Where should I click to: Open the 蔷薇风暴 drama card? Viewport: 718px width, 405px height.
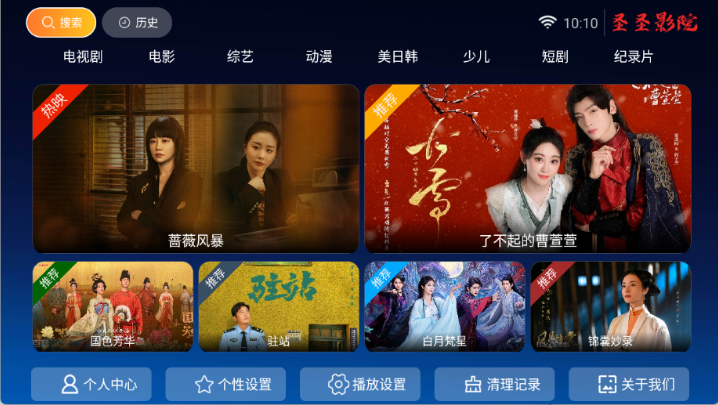(x=196, y=168)
